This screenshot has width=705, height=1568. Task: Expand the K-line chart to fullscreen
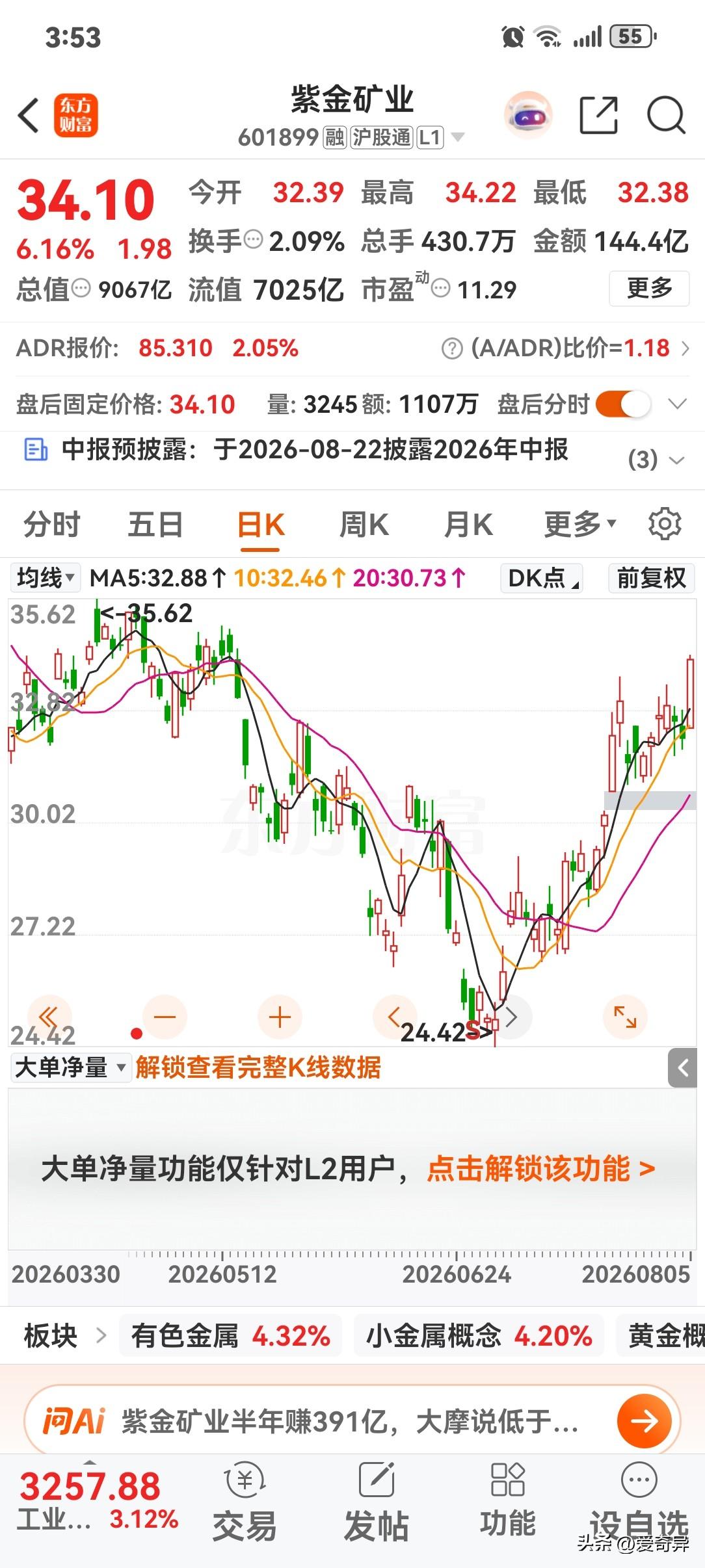pyautogui.click(x=625, y=1017)
